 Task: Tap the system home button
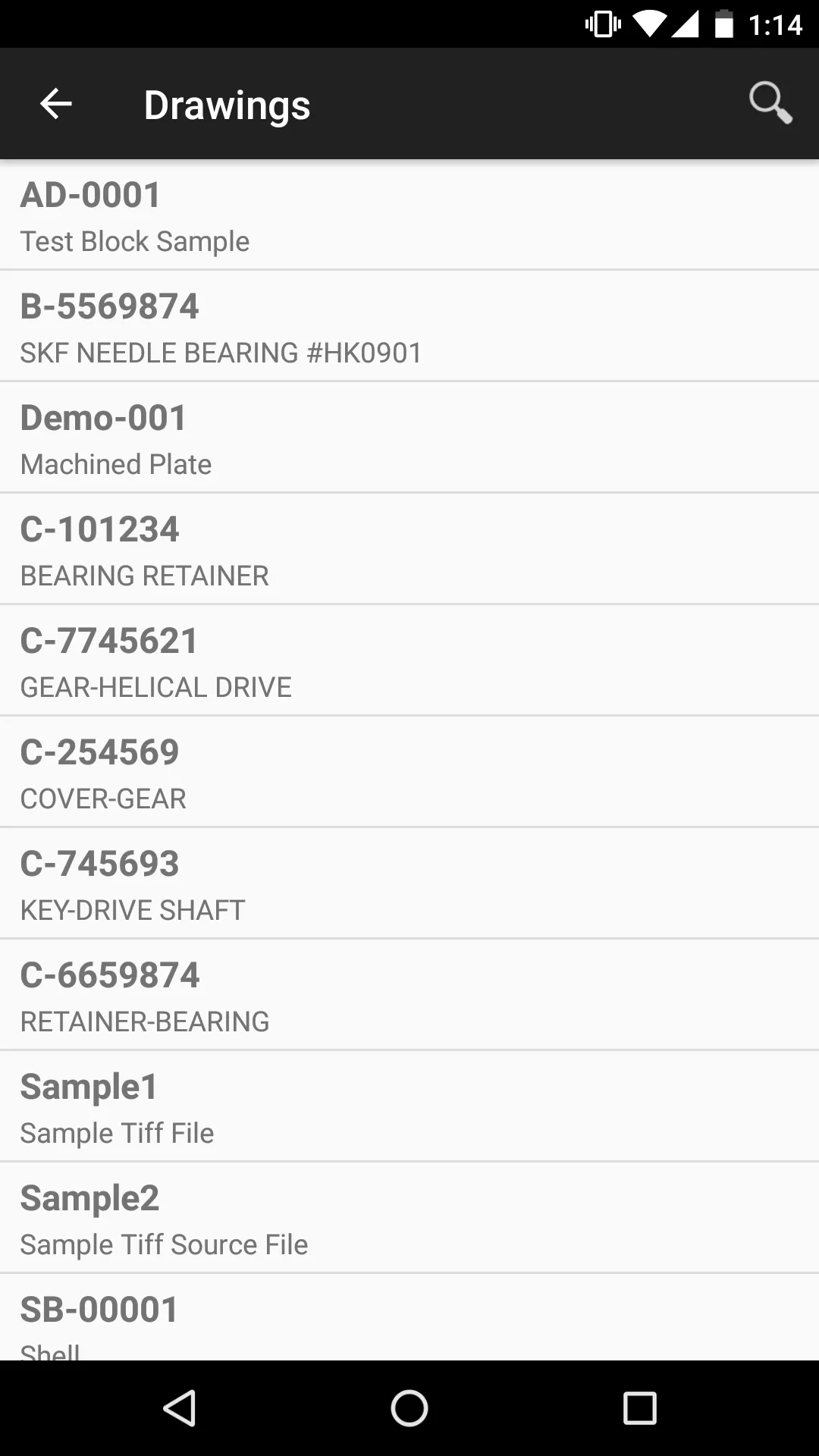[409, 1408]
